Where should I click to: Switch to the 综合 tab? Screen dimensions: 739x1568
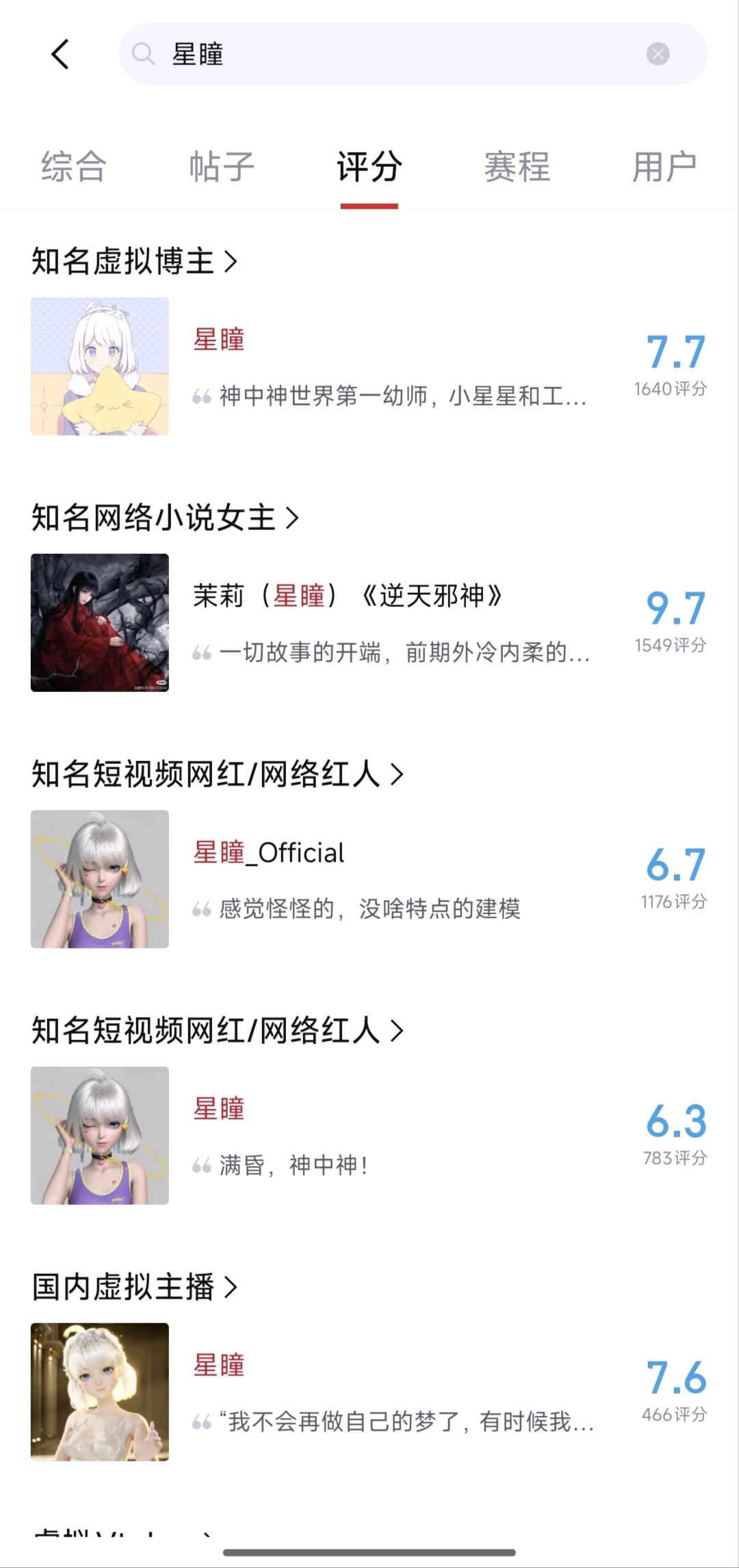point(74,167)
